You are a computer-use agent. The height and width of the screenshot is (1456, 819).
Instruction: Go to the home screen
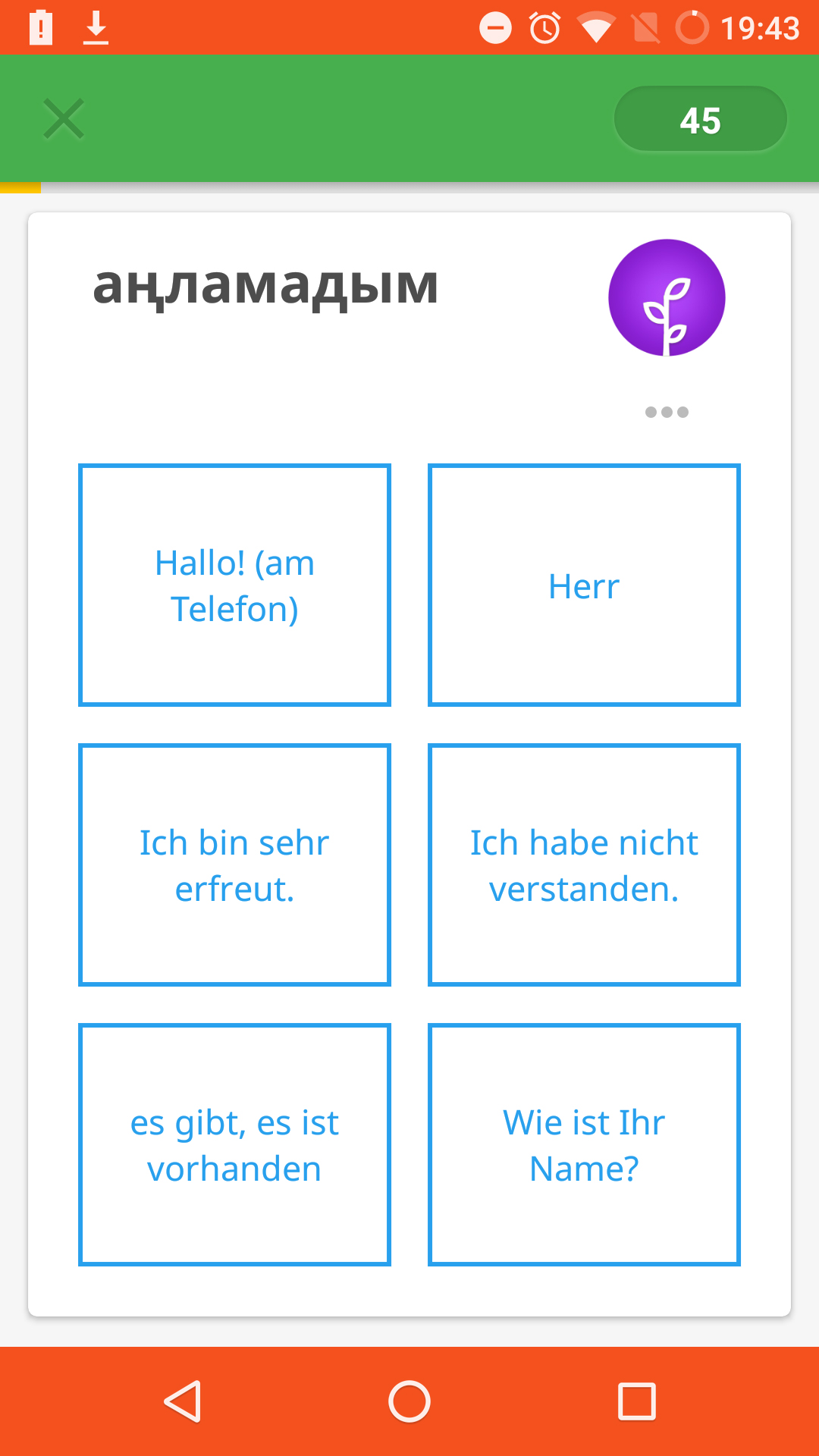[409, 1401]
